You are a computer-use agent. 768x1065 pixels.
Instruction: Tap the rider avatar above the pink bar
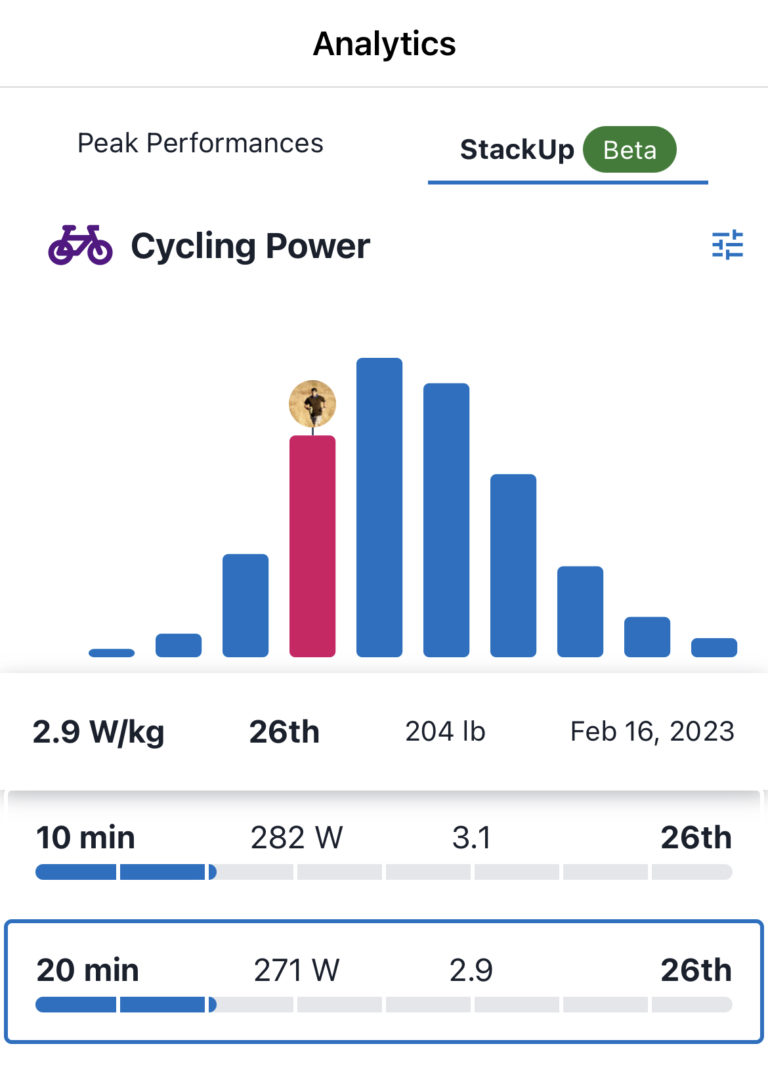314,403
